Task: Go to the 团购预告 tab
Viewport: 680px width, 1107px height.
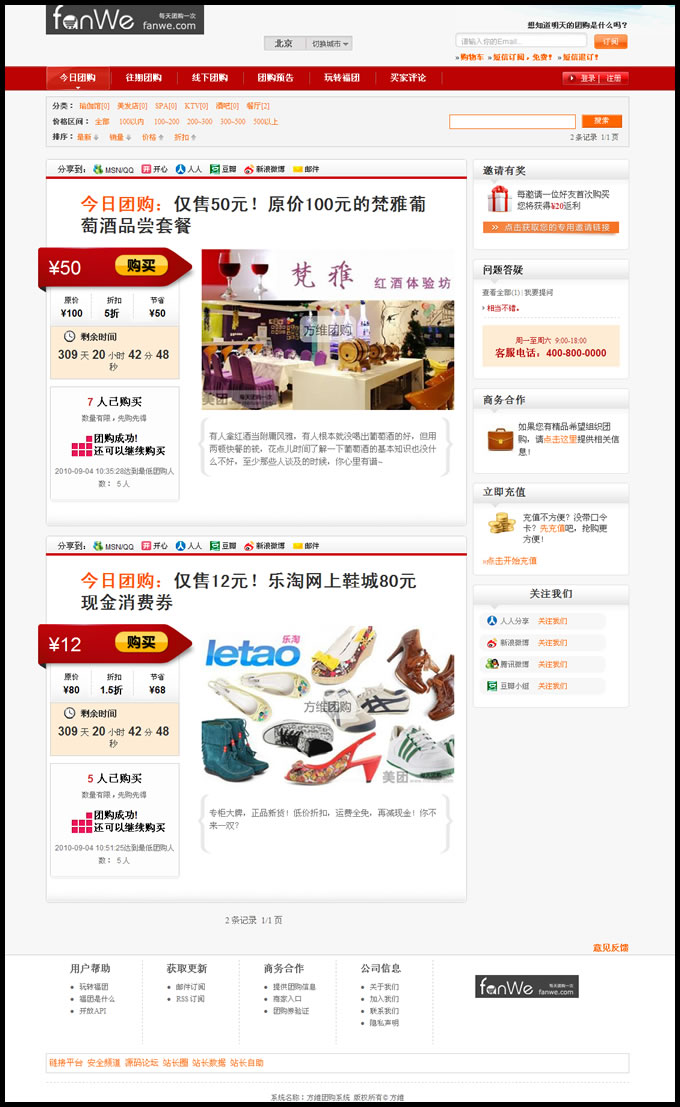Action: (x=275, y=78)
